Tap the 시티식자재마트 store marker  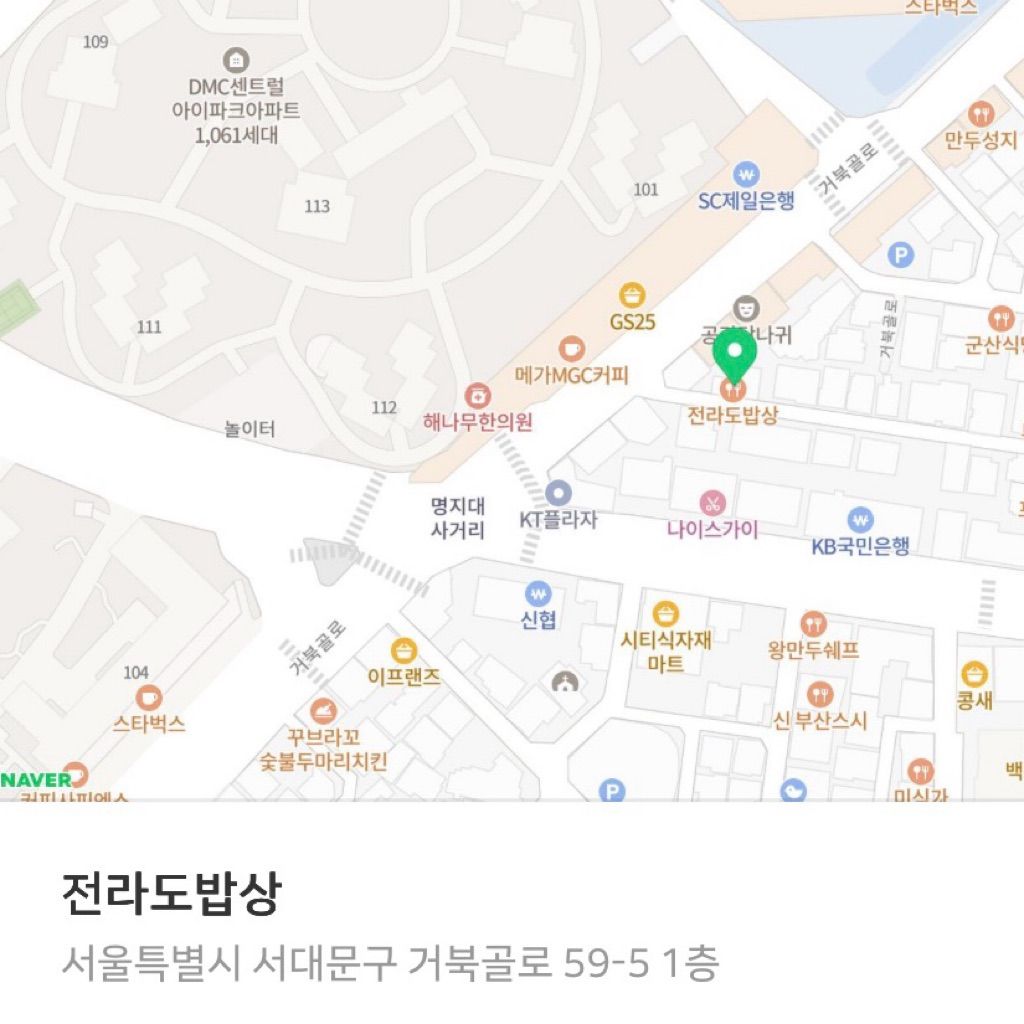(x=665, y=614)
